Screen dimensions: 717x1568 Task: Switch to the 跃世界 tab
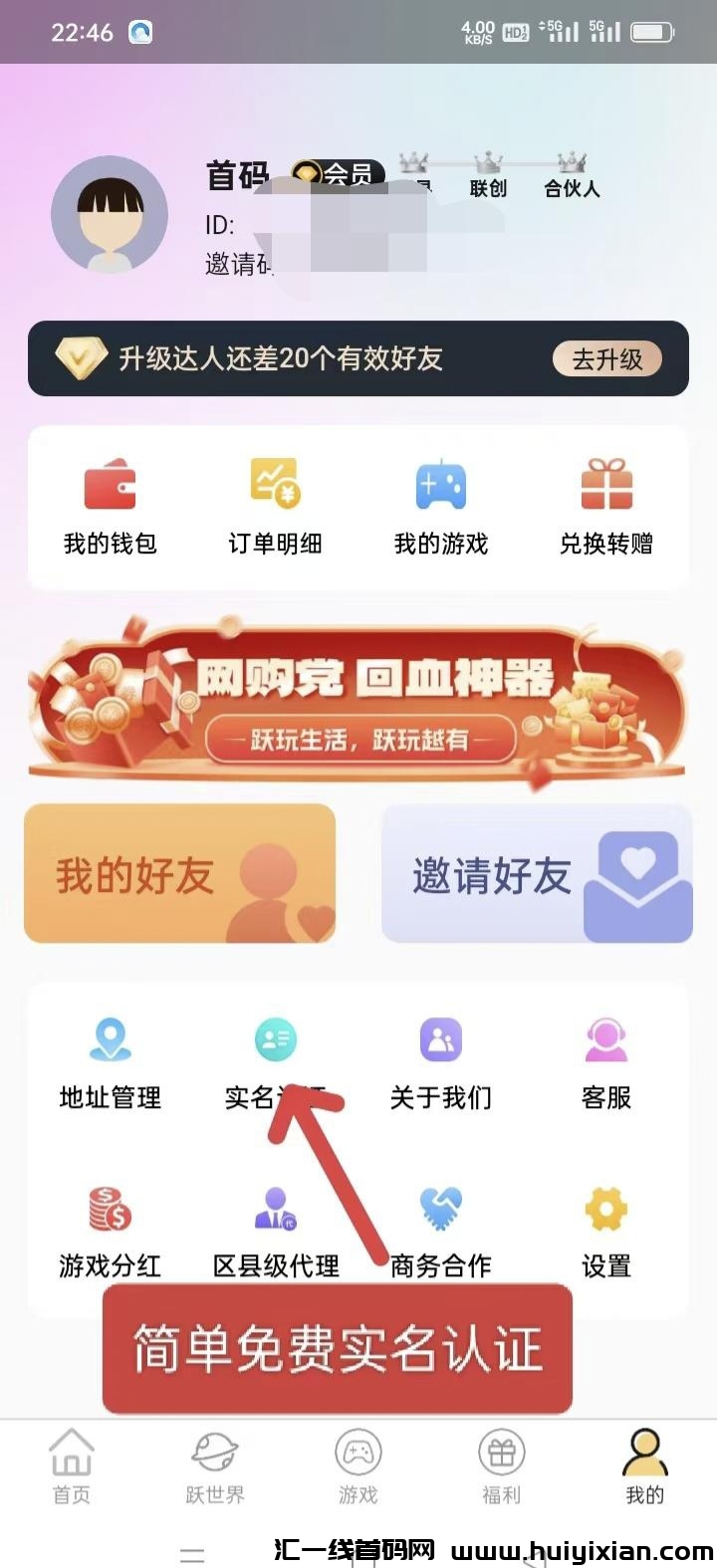click(215, 1465)
